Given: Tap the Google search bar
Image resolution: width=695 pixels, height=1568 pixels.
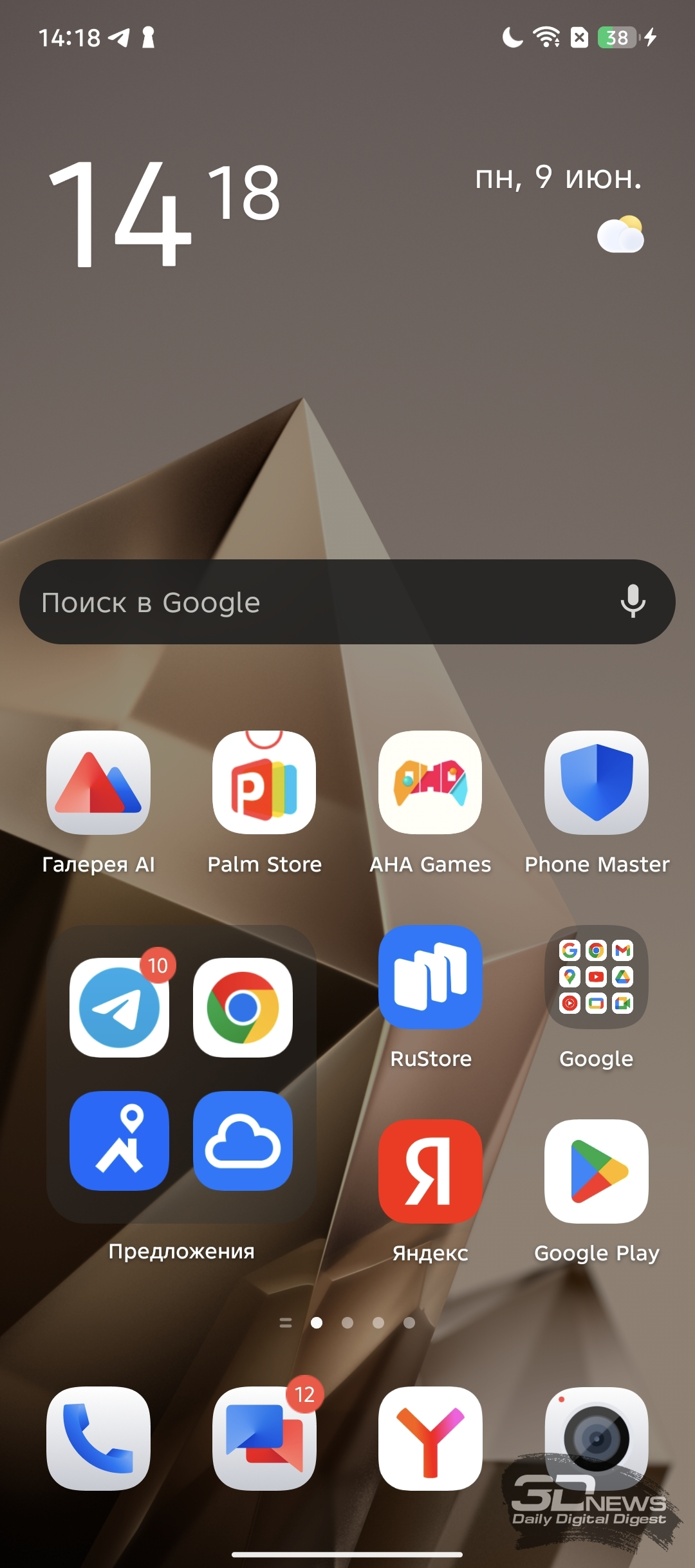Looking at the screenshot, I should pyautogui.click(x=347, y=602).
